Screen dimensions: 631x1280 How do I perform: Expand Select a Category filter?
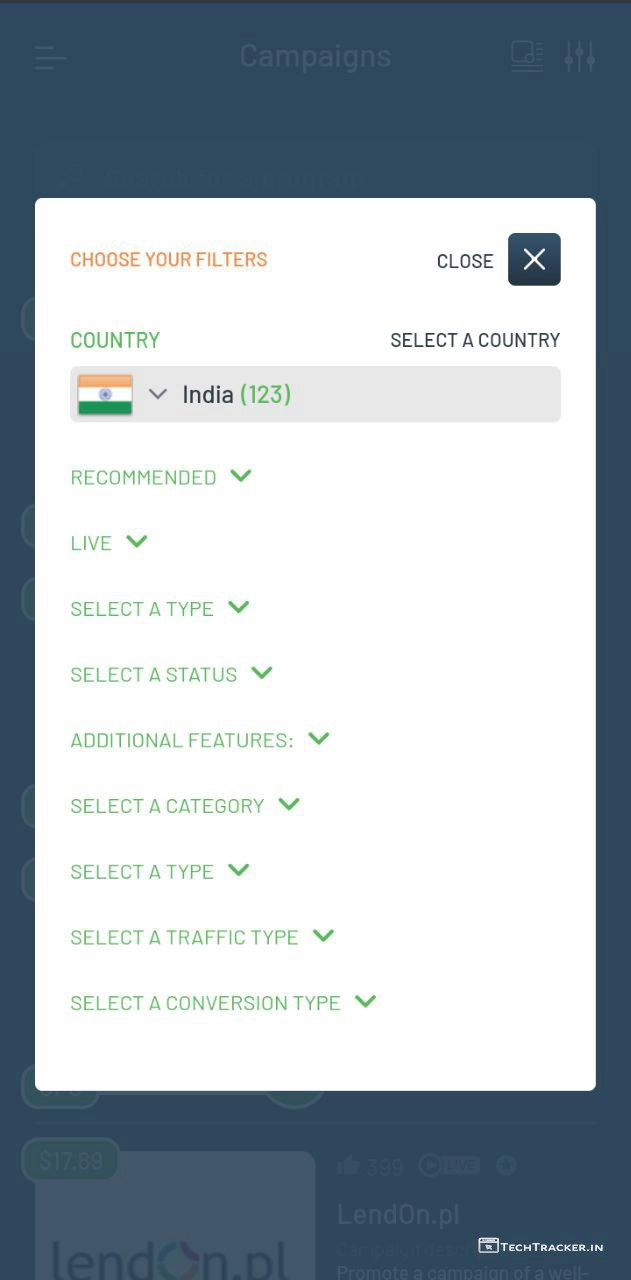click(184, 806)
